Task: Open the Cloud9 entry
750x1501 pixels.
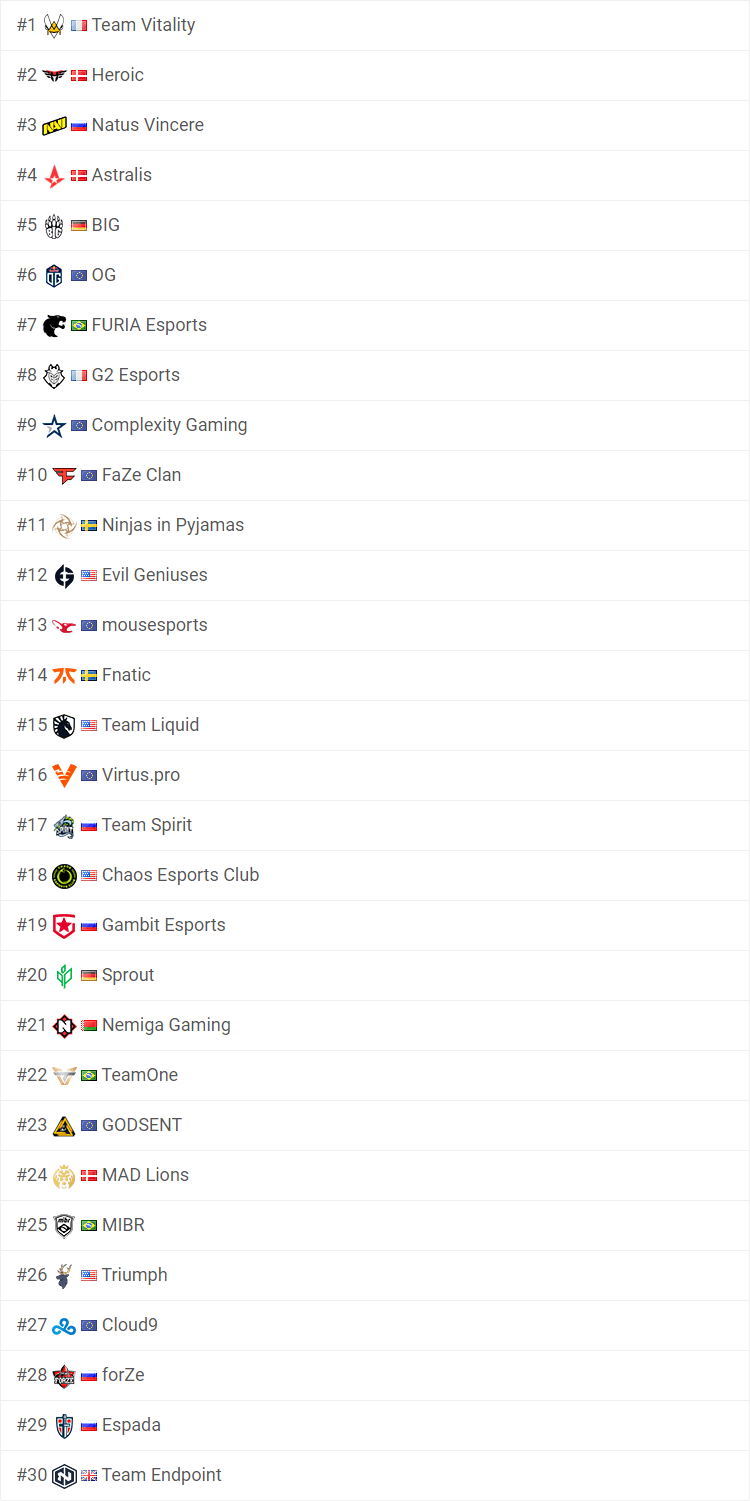Action: coord(375,1325)
